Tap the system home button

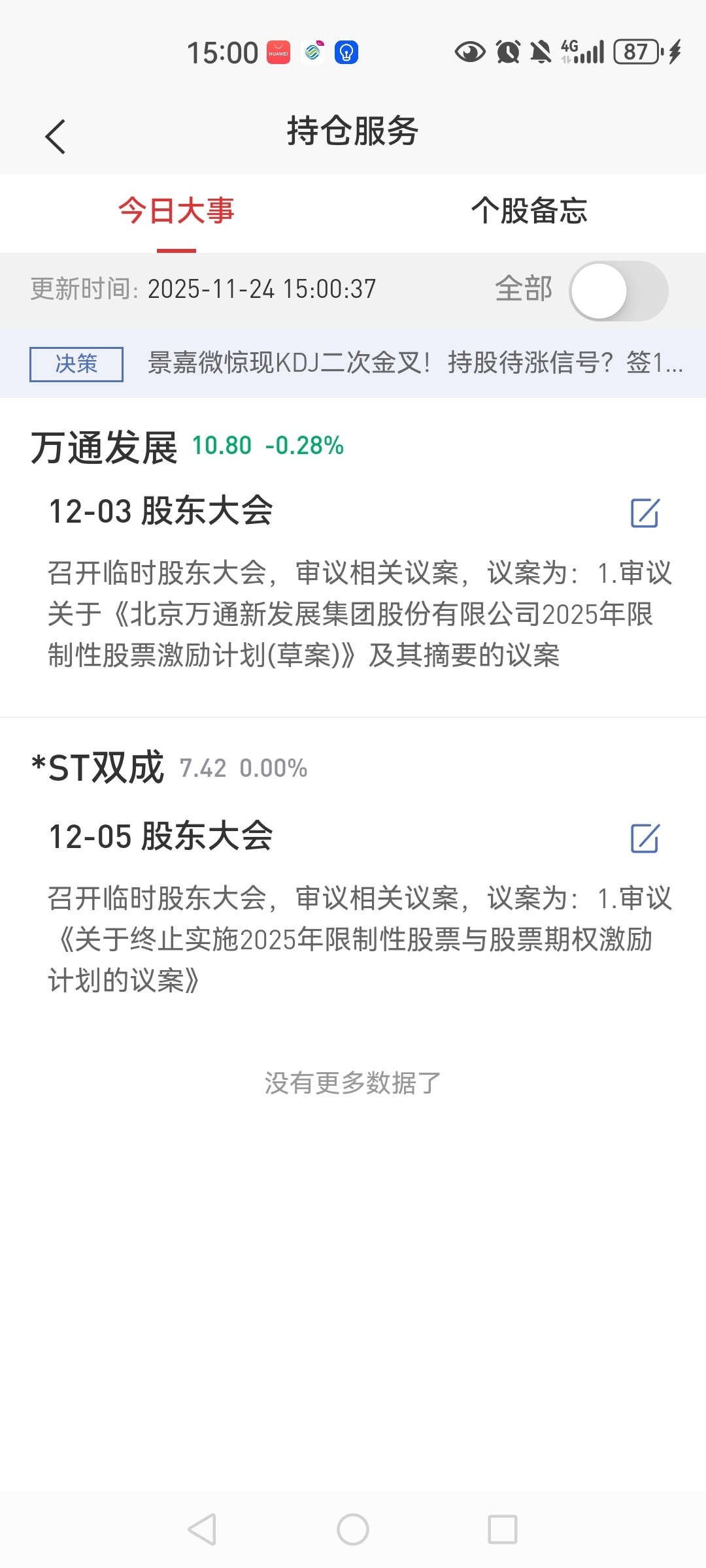(353, 1529)
